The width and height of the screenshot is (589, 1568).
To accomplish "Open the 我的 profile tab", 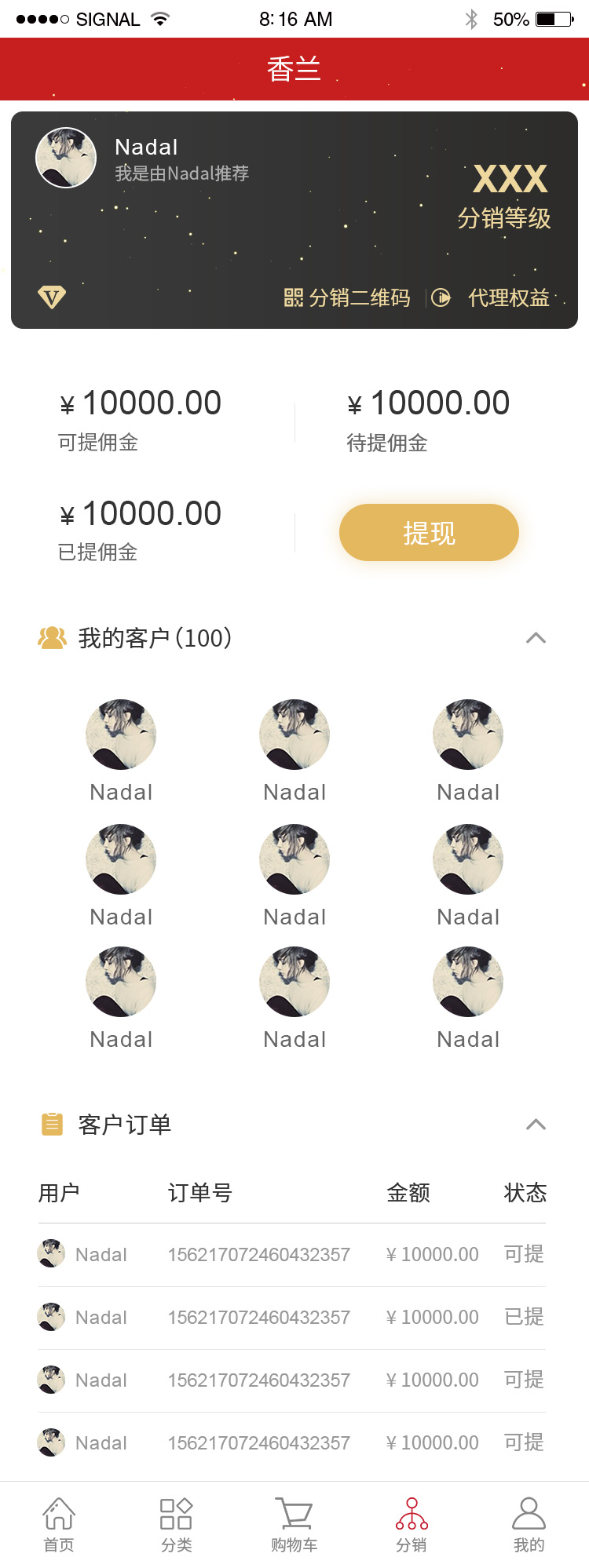I will click(529, 1524).
